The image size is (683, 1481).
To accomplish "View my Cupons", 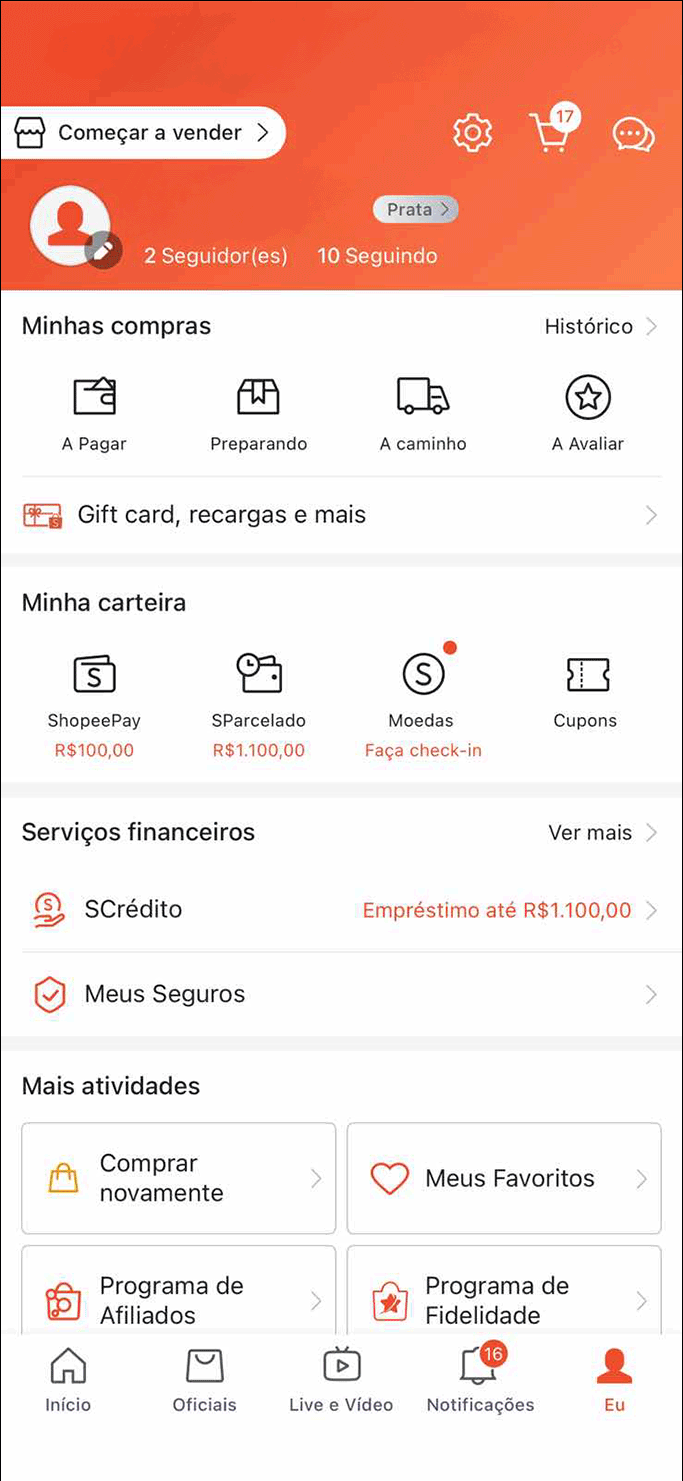I will (586, 694).
